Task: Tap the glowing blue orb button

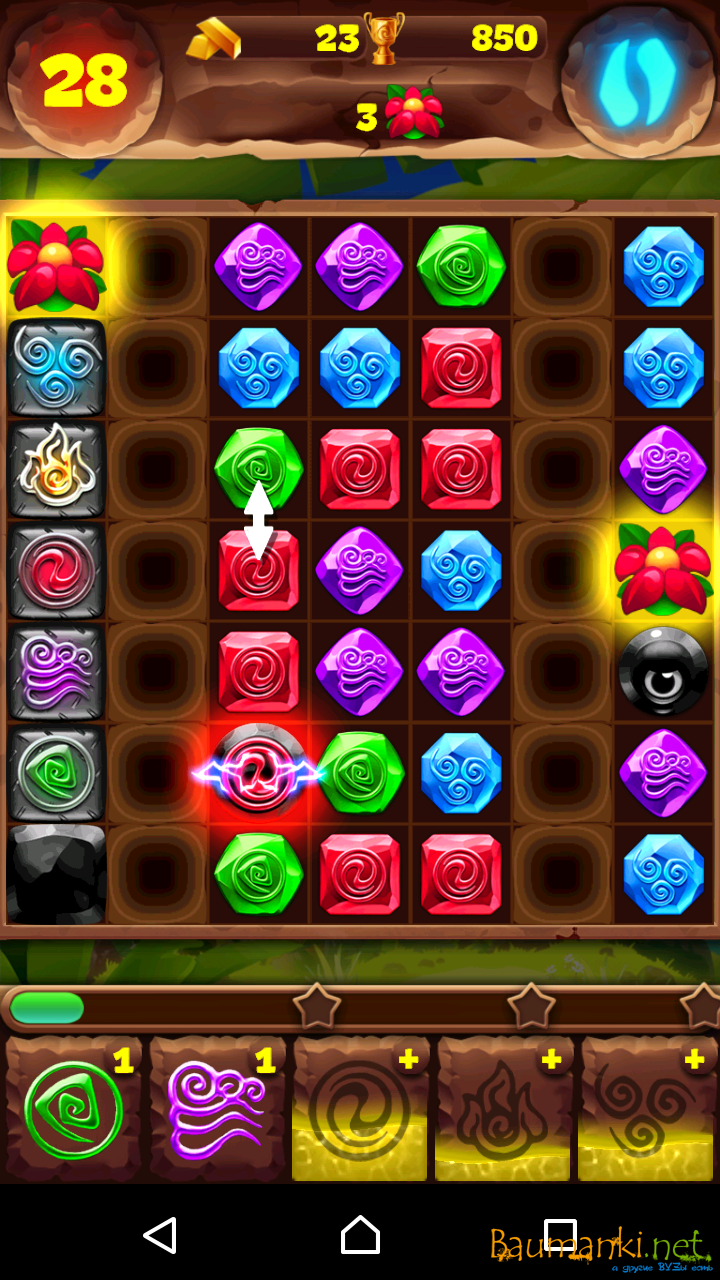Action: pyautogui.click(x=638, y=78)
